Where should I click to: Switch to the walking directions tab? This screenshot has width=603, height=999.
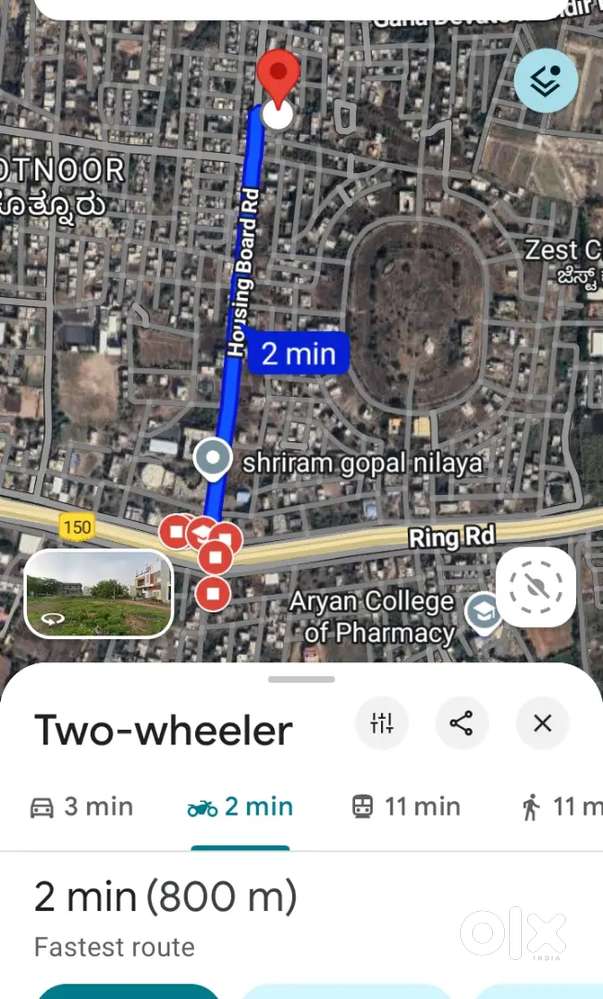click(560, 807)
